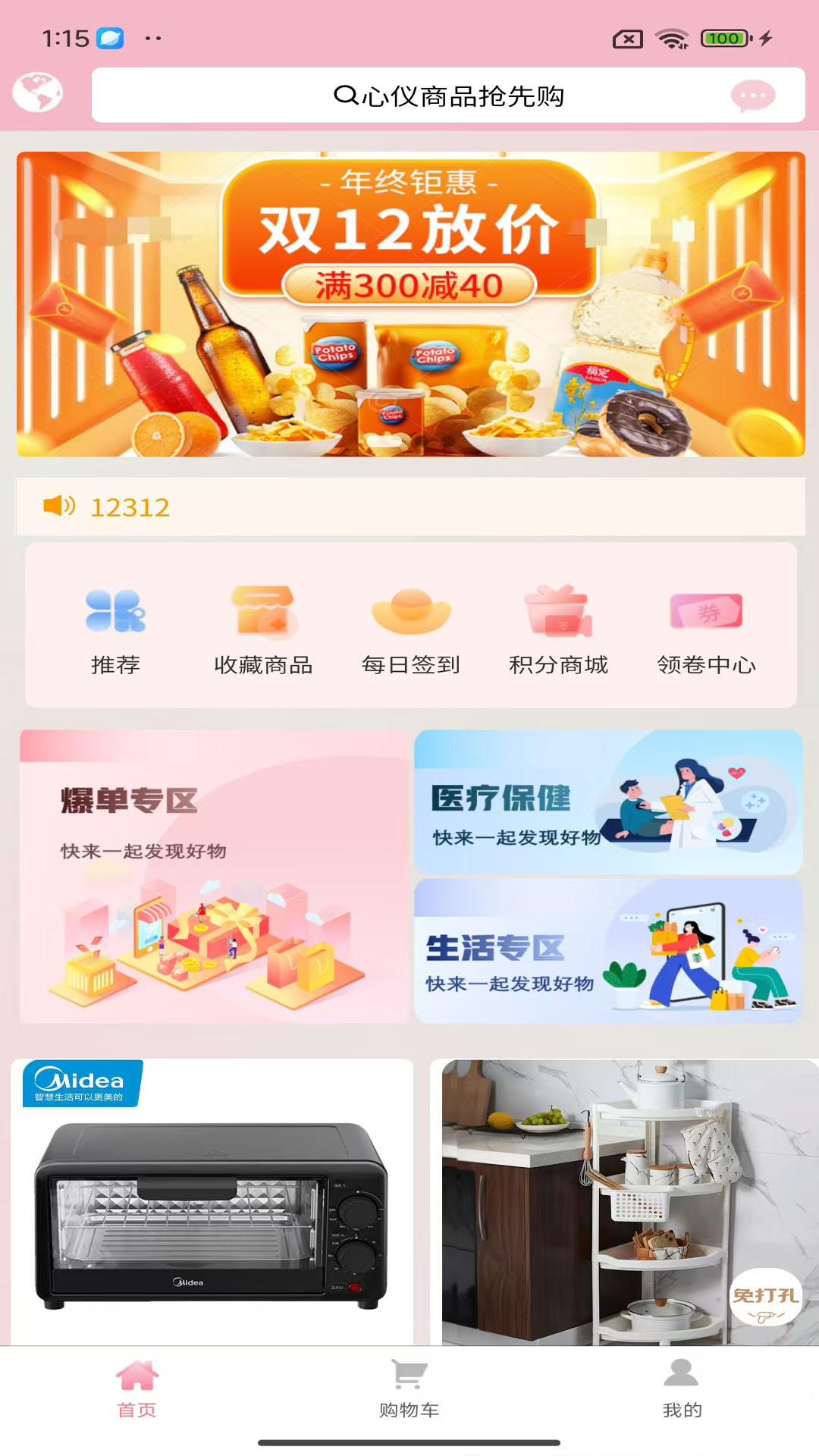The image size is (819, 1456).
Task: Open the 心仪商品抢先购 search box
Action: point(447,96)
